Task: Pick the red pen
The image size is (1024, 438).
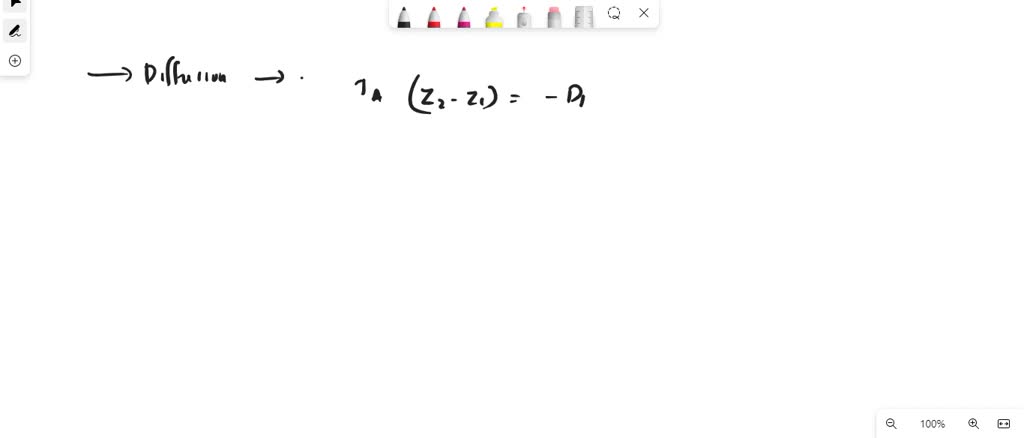Action: click(x=434, y=16)
